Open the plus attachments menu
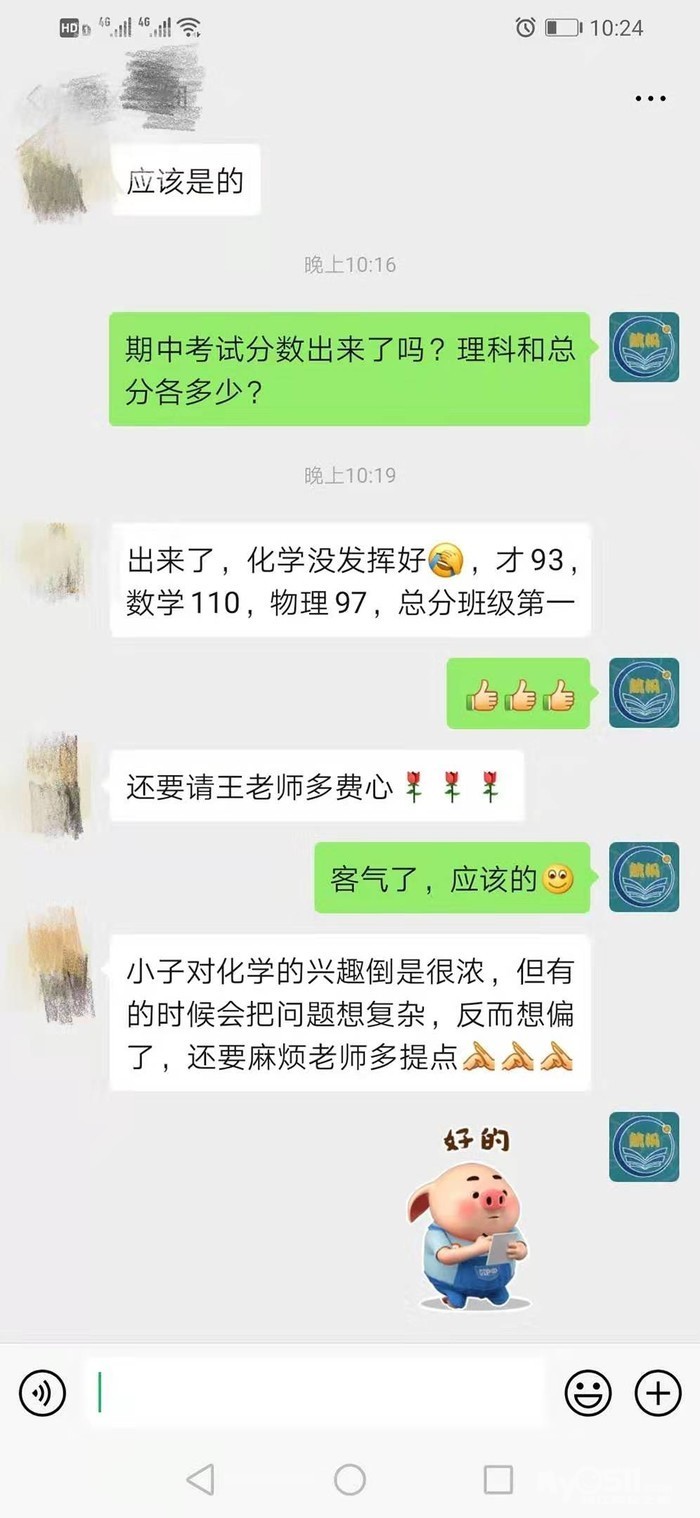The height and width of the screenshot is (1518, 700). click(658, 1392)
